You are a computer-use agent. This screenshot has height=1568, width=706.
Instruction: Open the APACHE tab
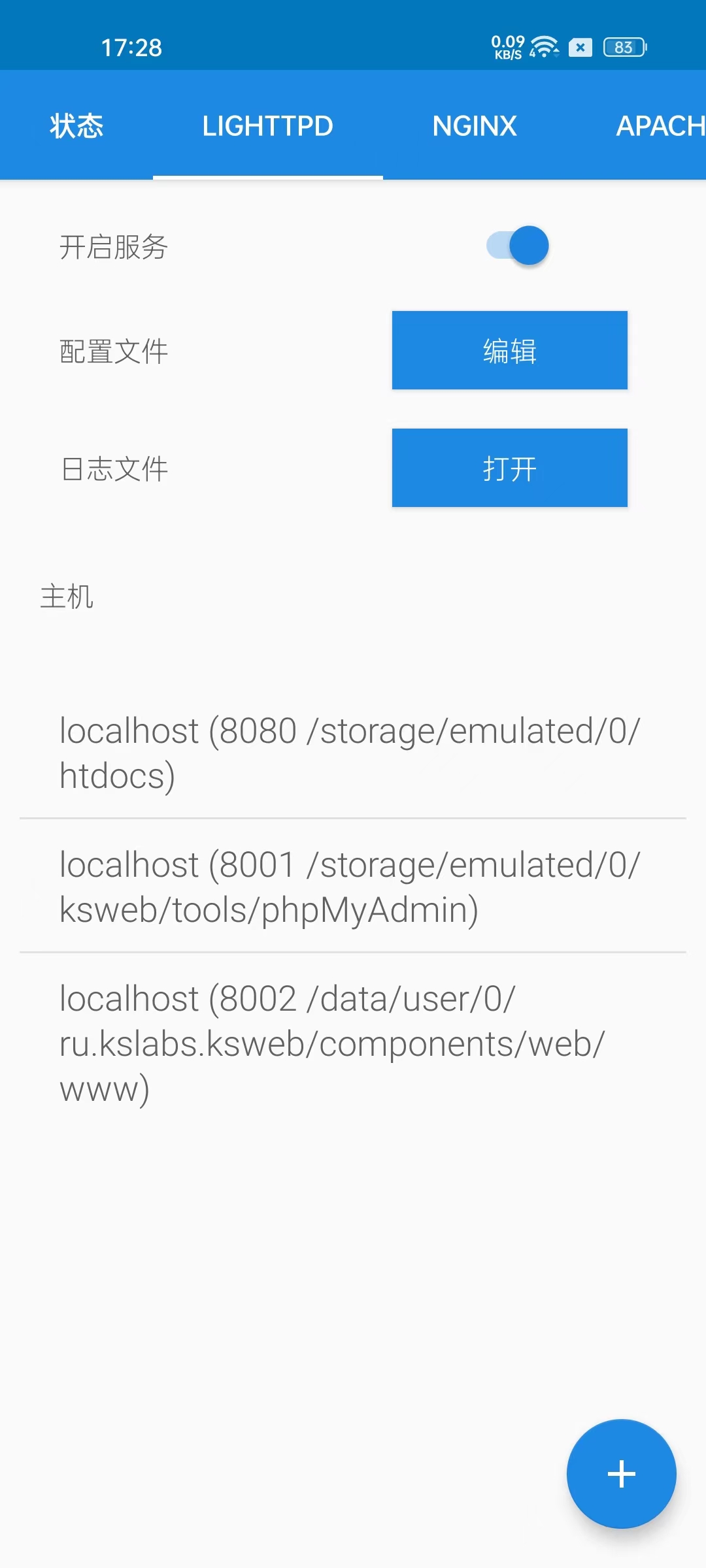tap(659, 125)
